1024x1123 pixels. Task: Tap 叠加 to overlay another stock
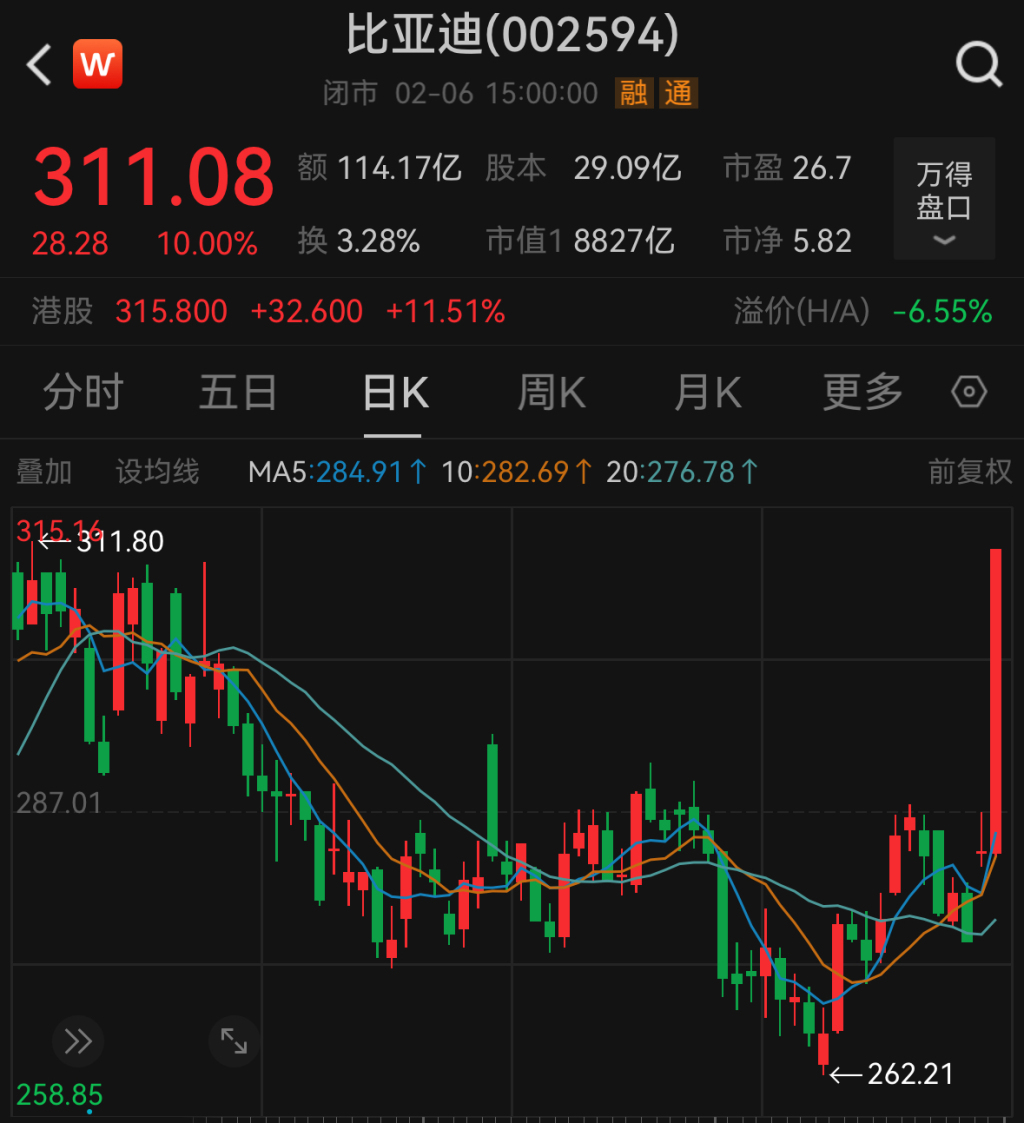44,472
